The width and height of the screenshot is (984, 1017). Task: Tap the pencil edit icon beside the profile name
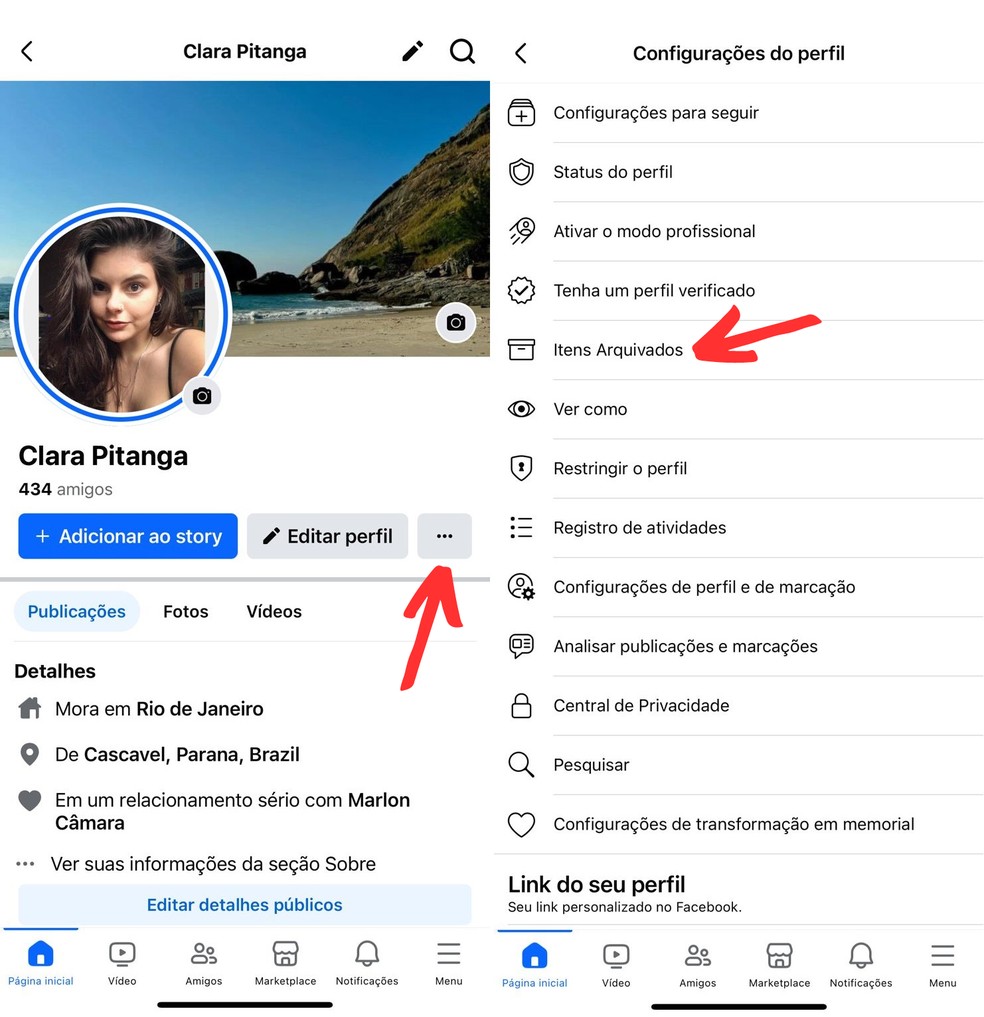coord(412,51)
